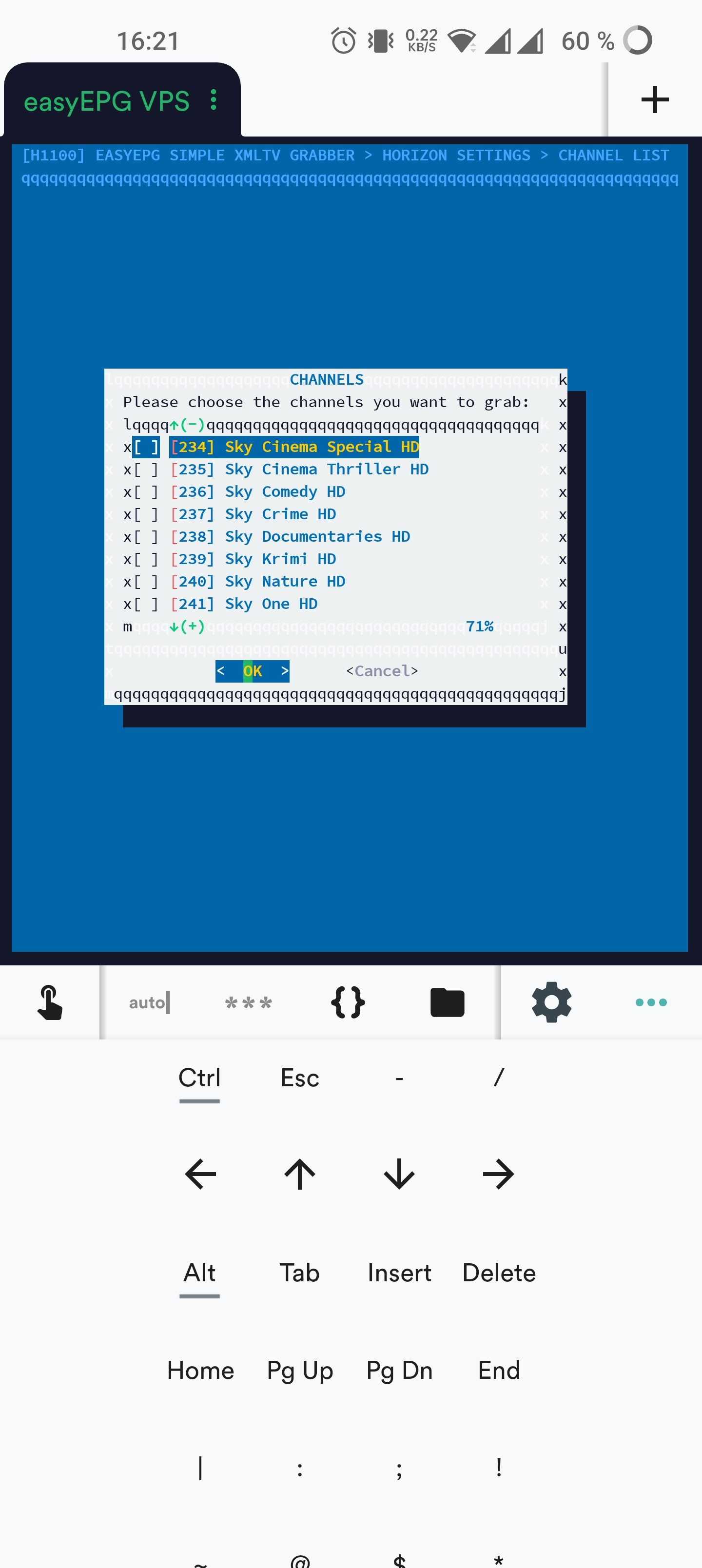Tap the up arrow key
This screenshot has height=1568, width=702.
[x=299, y=1174]
